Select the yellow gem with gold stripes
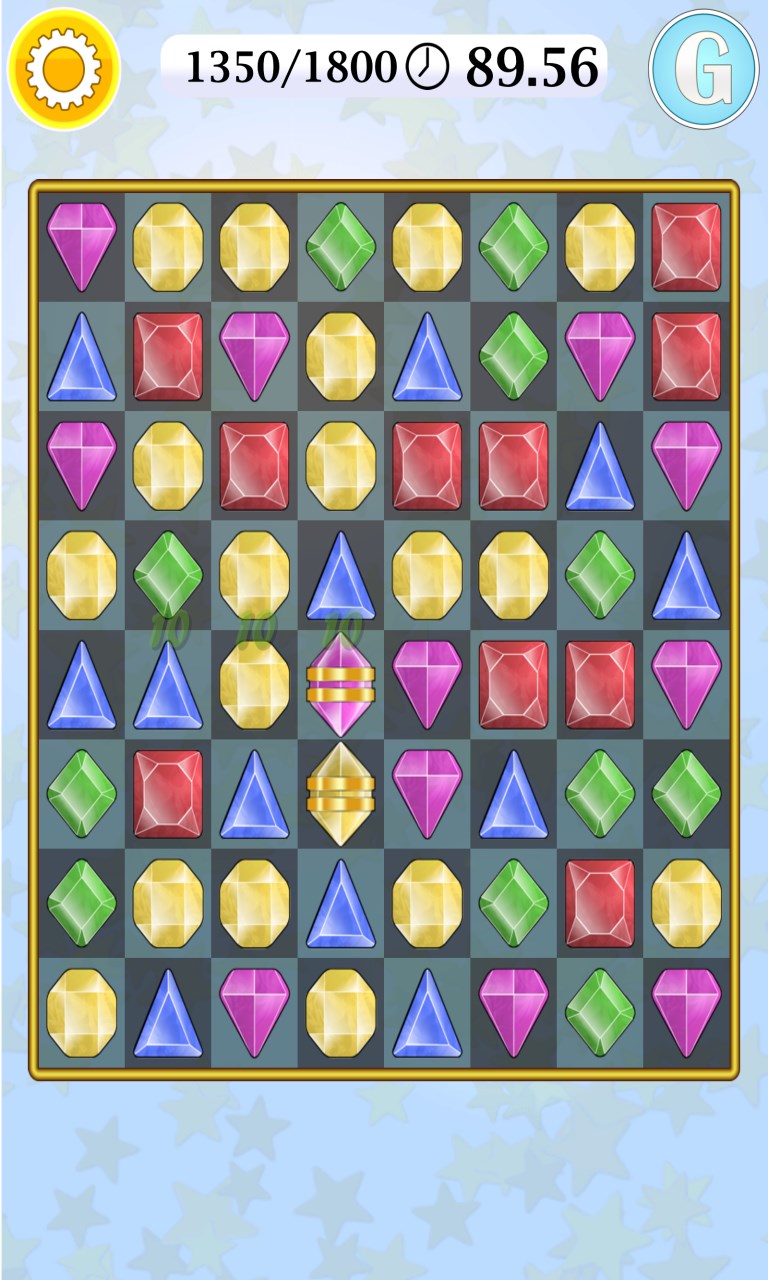768x1280 pixels. point(340,794)
